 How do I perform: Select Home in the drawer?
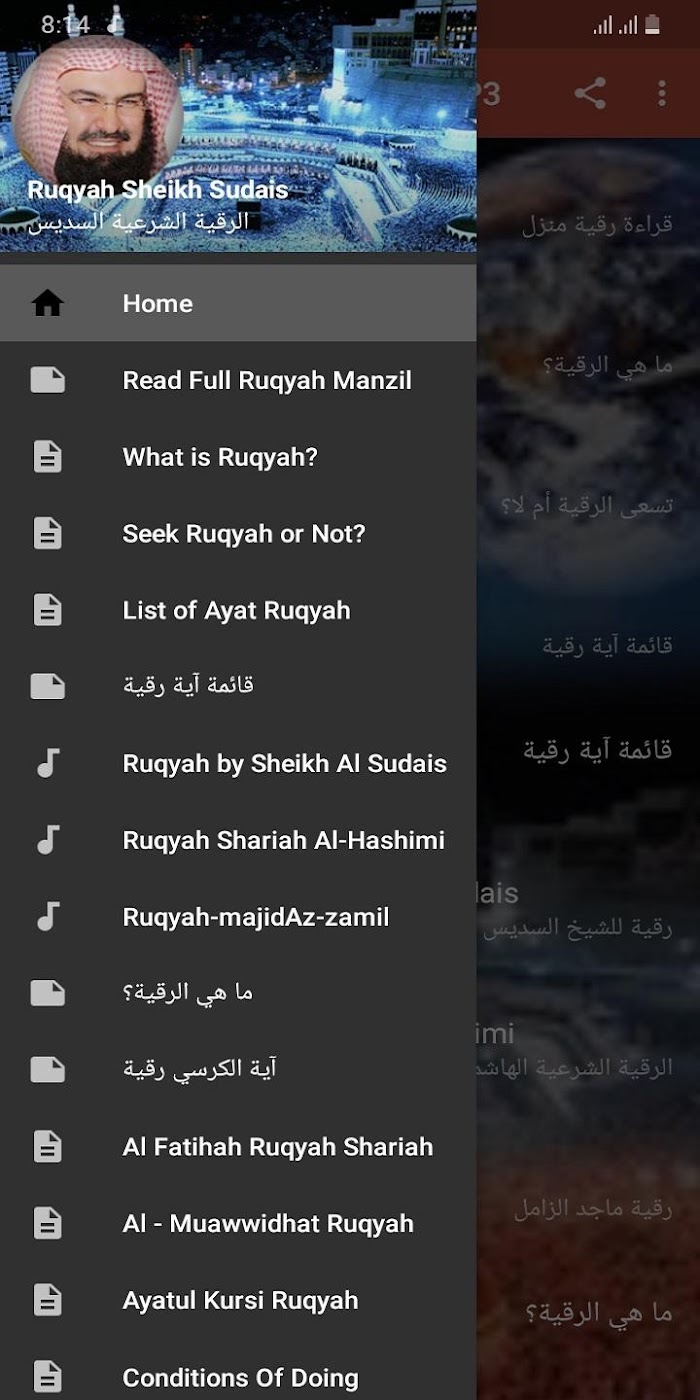tap(238, 303)
